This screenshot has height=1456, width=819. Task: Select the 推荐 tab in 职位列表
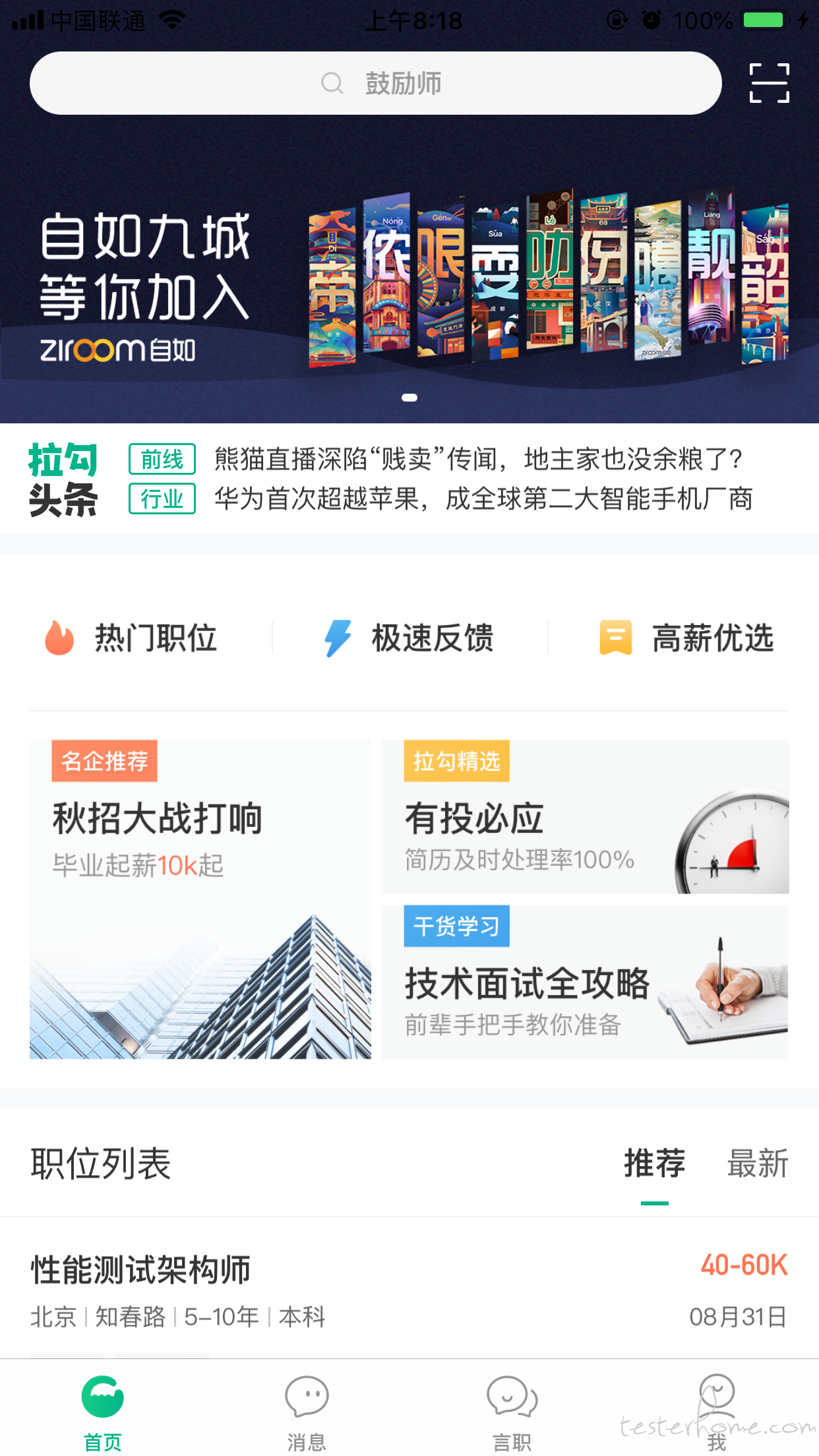point(654,1164)
